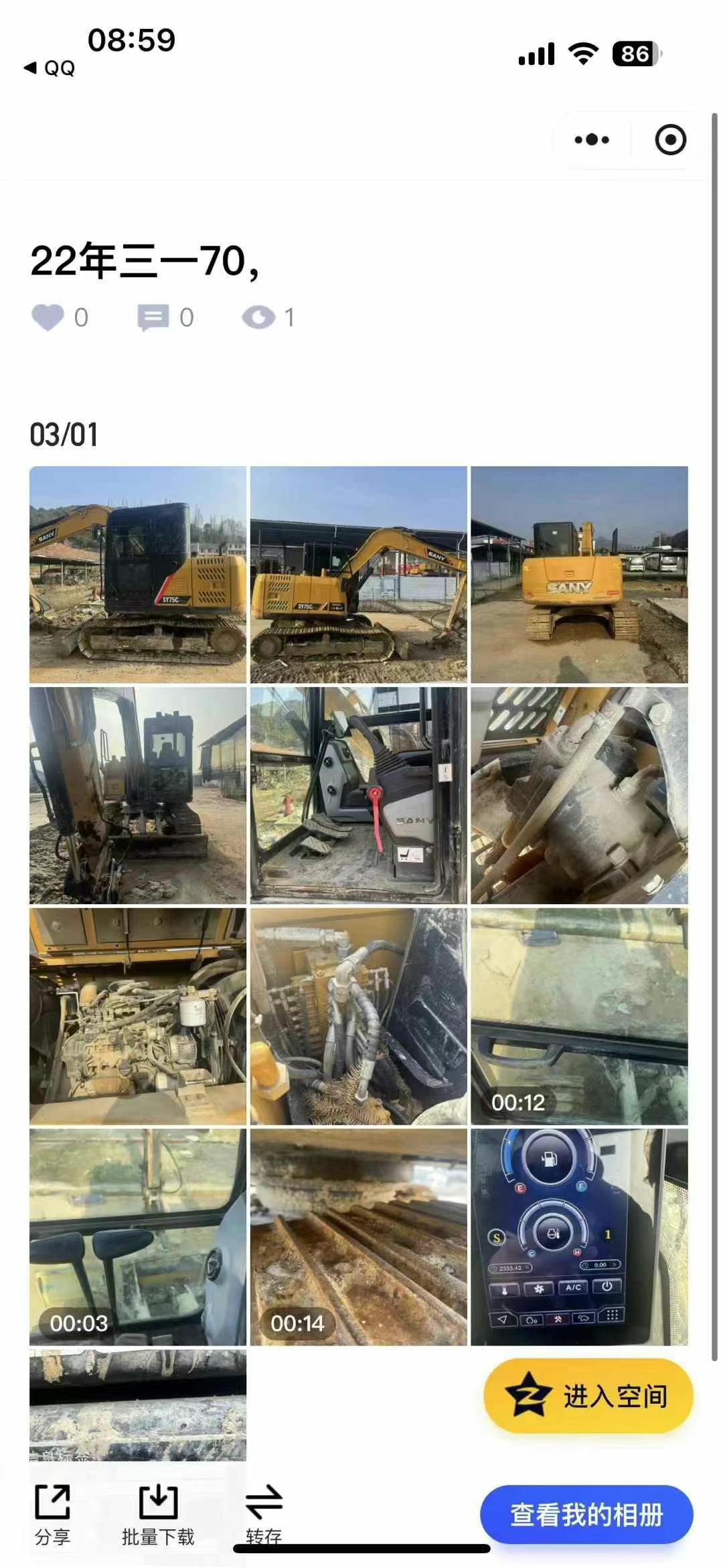This screenshot has width=723, height=1568.
Task: Open the engine compartment photo
Action: [x=138, y=1016]
